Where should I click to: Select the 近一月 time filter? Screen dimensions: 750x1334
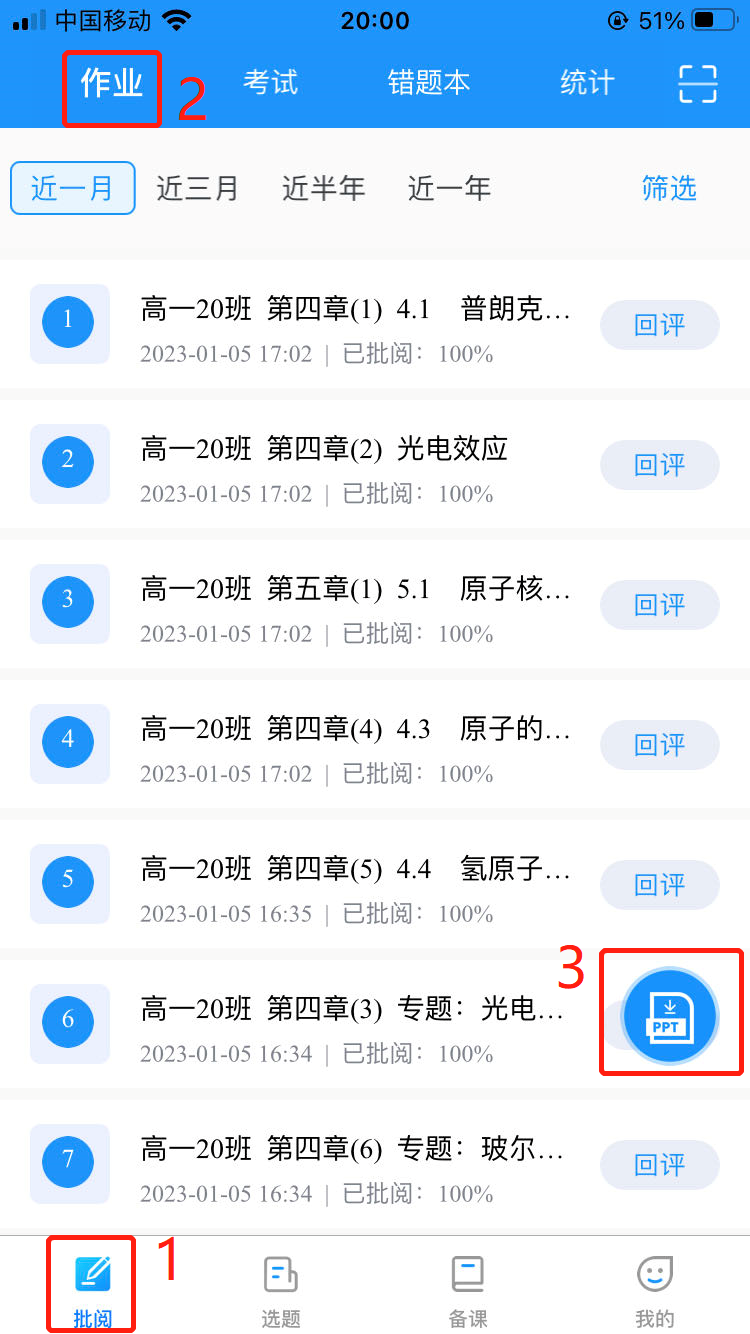click(x=72, y=188)
